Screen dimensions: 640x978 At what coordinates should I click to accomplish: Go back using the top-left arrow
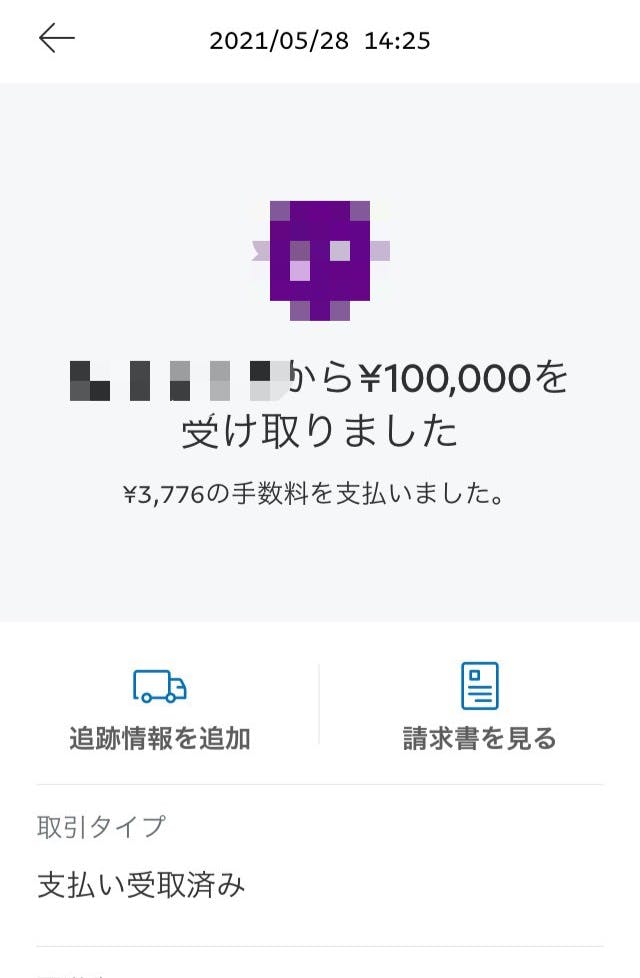[57, 39]
